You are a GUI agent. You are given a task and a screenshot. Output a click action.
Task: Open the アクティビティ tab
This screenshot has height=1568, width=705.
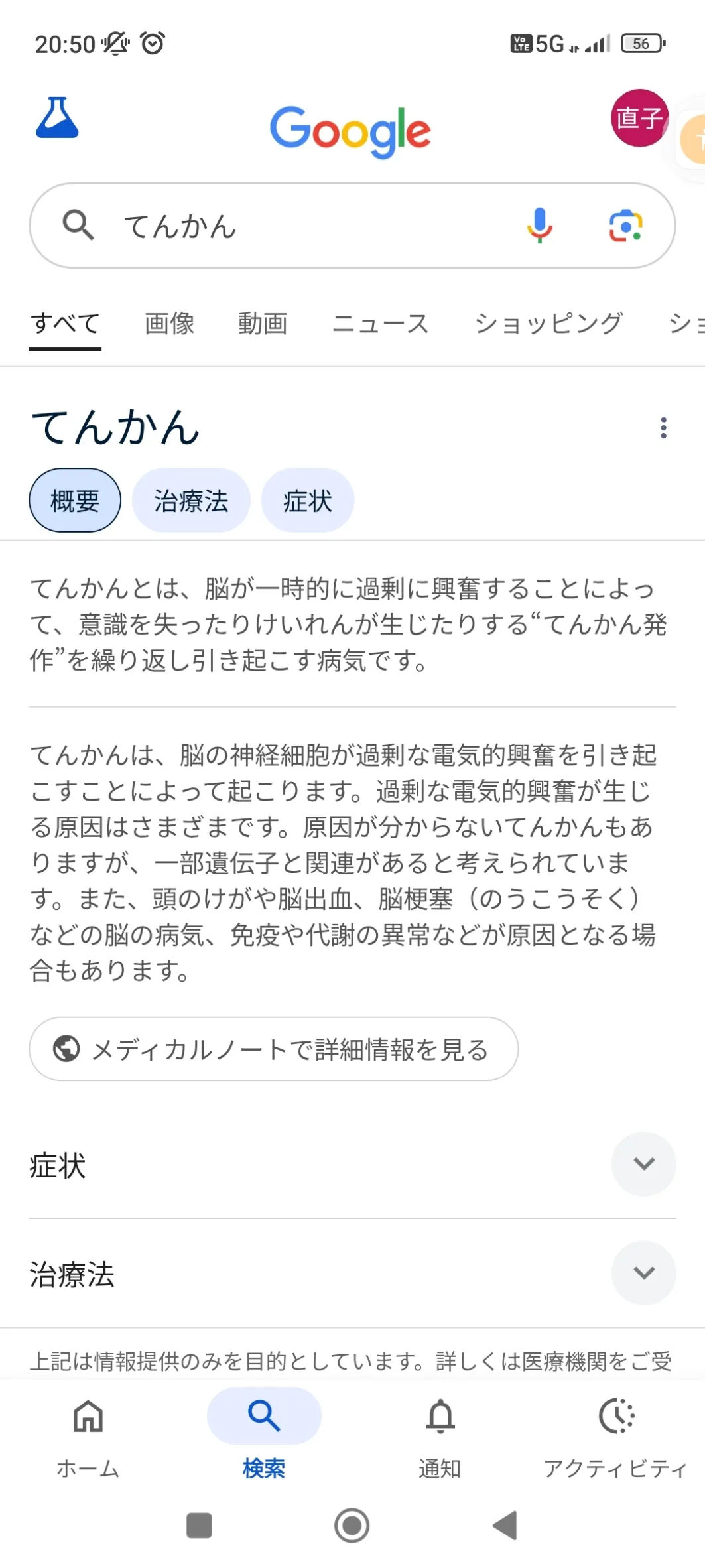point(615,1437)
